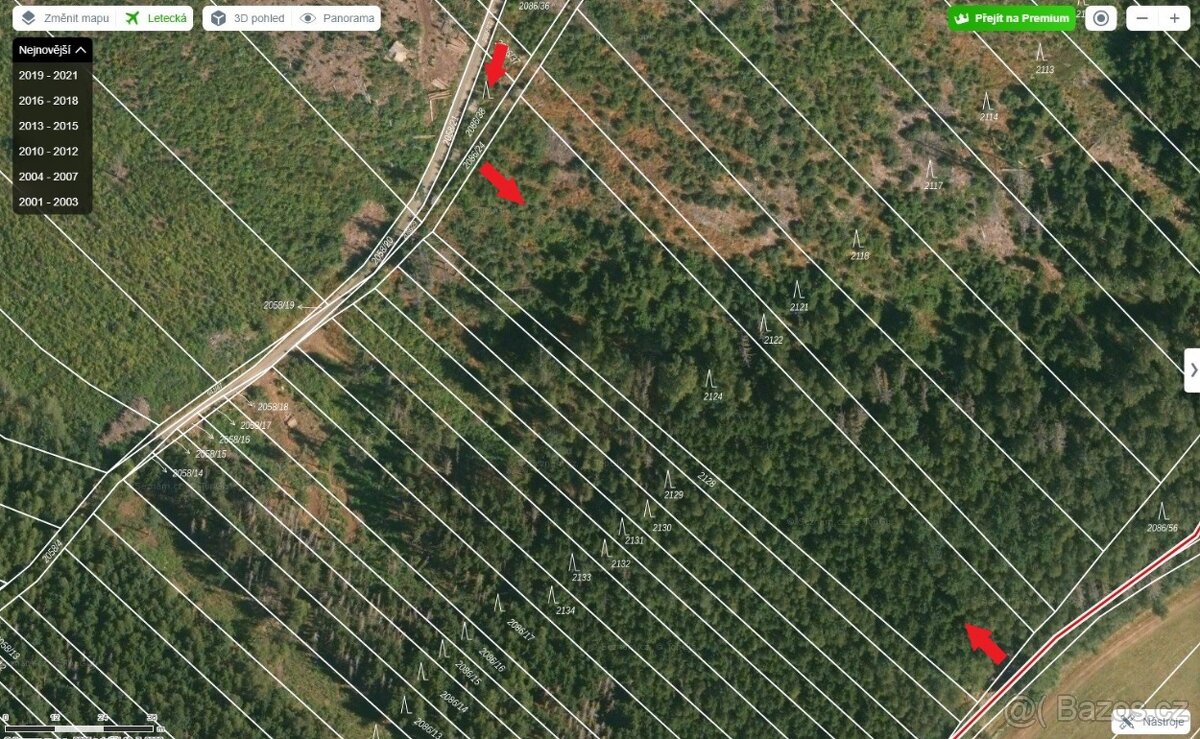
Task: Zoom in with the plus button
Action: (x=1175, y=18)
